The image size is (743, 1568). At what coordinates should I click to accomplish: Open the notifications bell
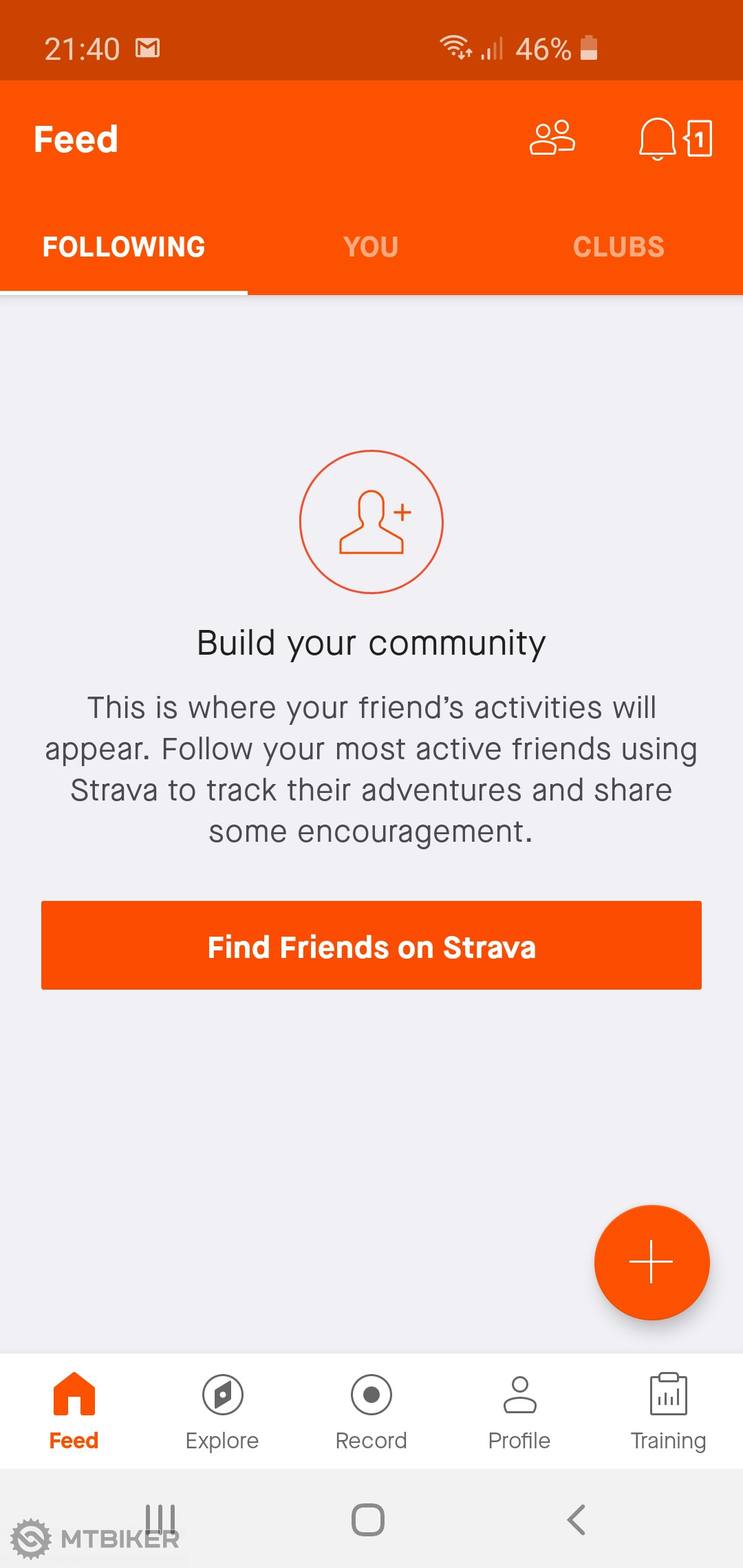click(658, 138)
